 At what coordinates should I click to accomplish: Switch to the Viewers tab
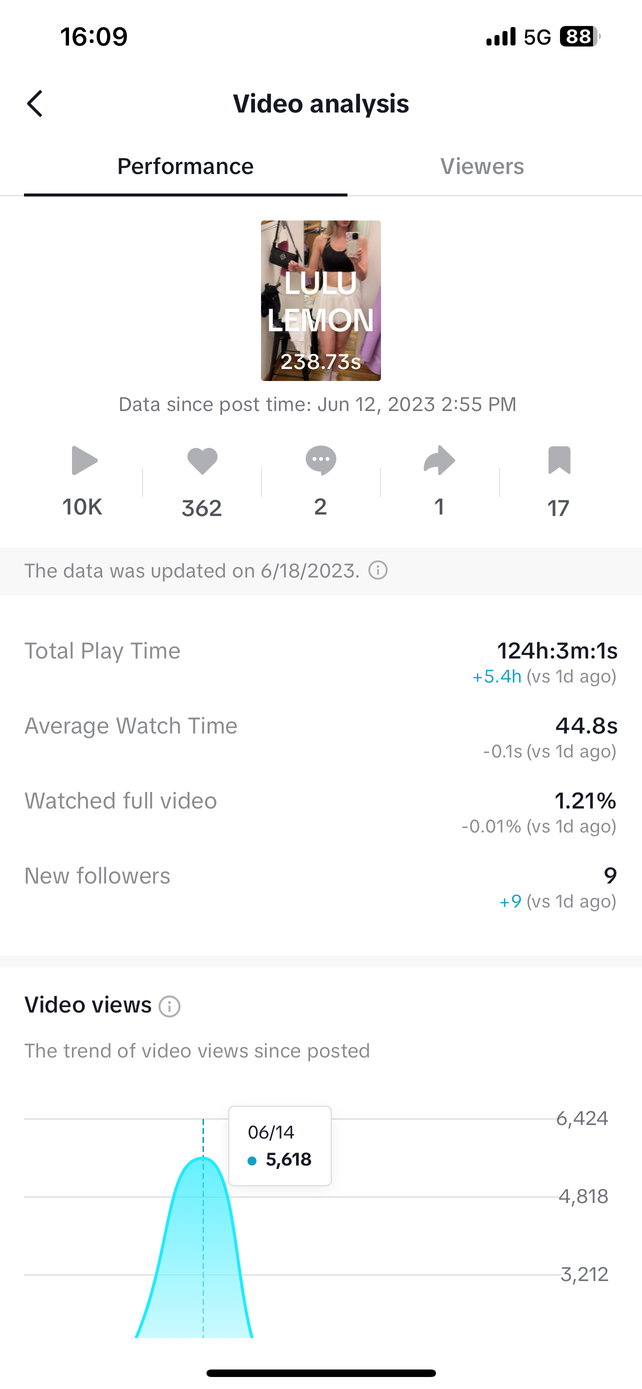coord(482,167)
